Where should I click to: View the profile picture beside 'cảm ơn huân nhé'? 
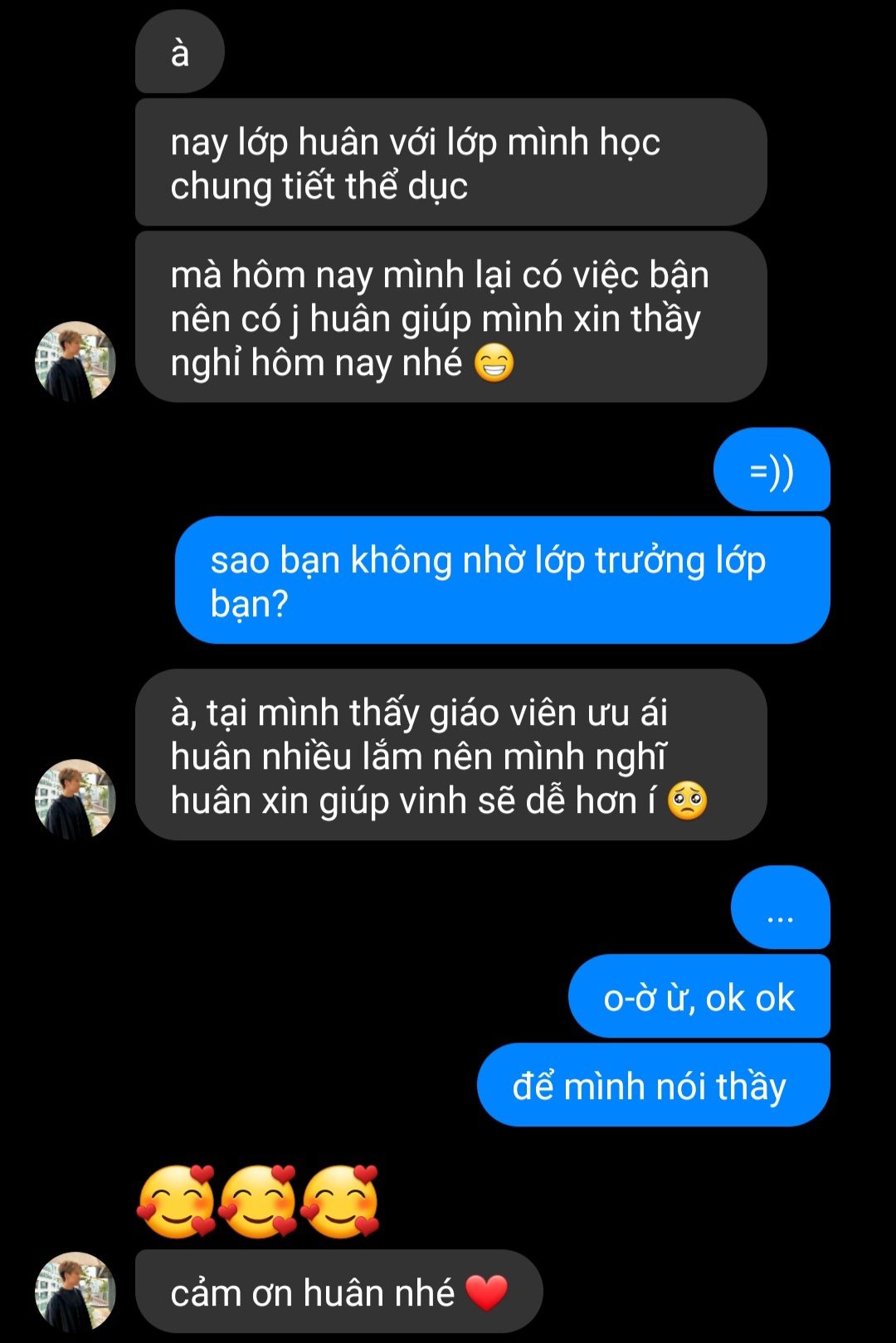[x=75, y=1292]
